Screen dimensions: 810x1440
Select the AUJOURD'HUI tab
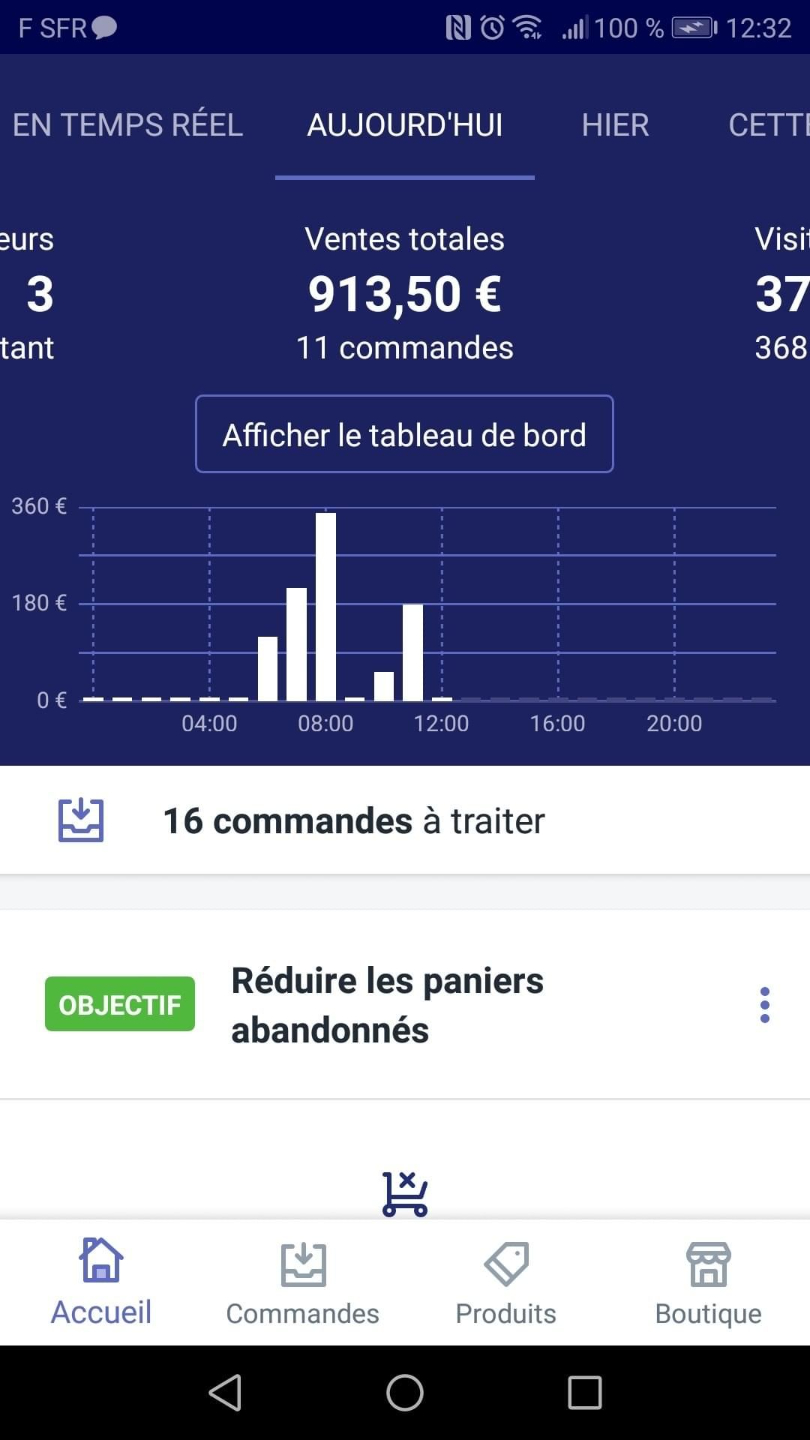pyautogui.click(x=405, y=125)
